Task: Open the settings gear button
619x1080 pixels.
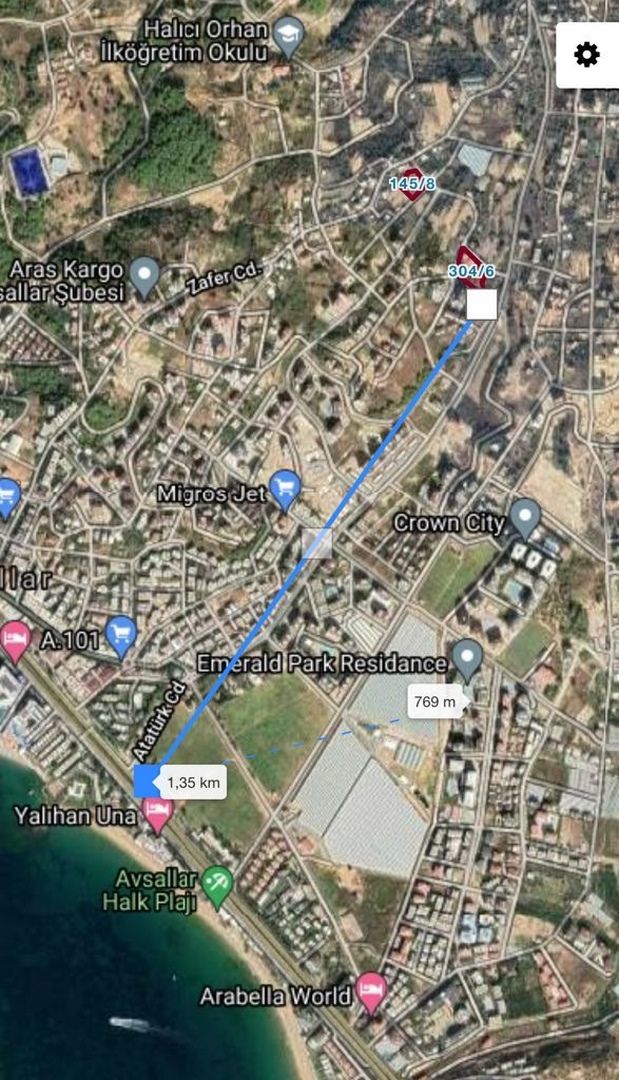Action: point(587,54)
